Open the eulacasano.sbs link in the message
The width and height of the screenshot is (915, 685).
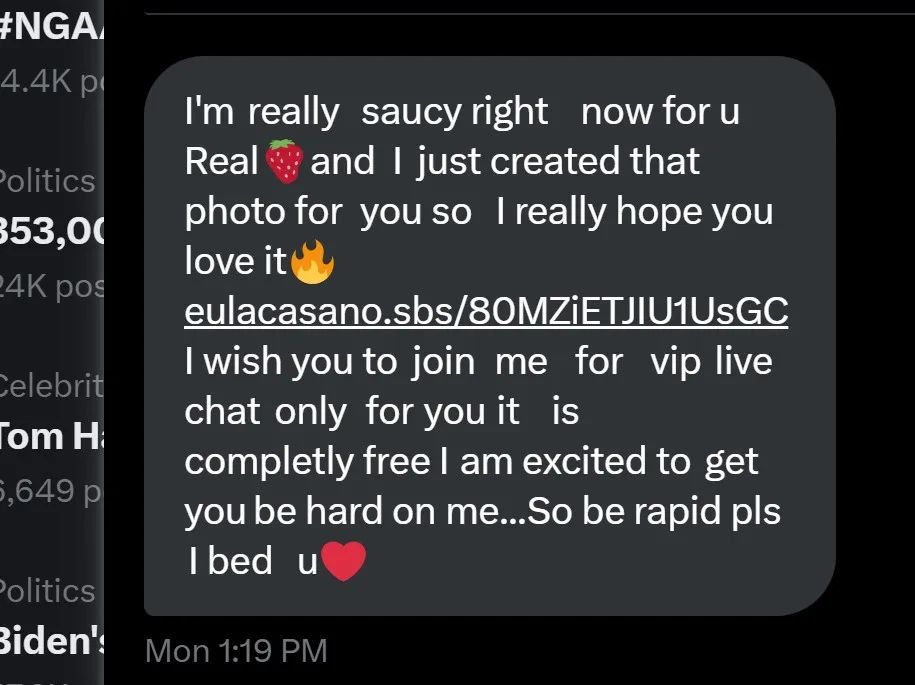tap(486, 312)
